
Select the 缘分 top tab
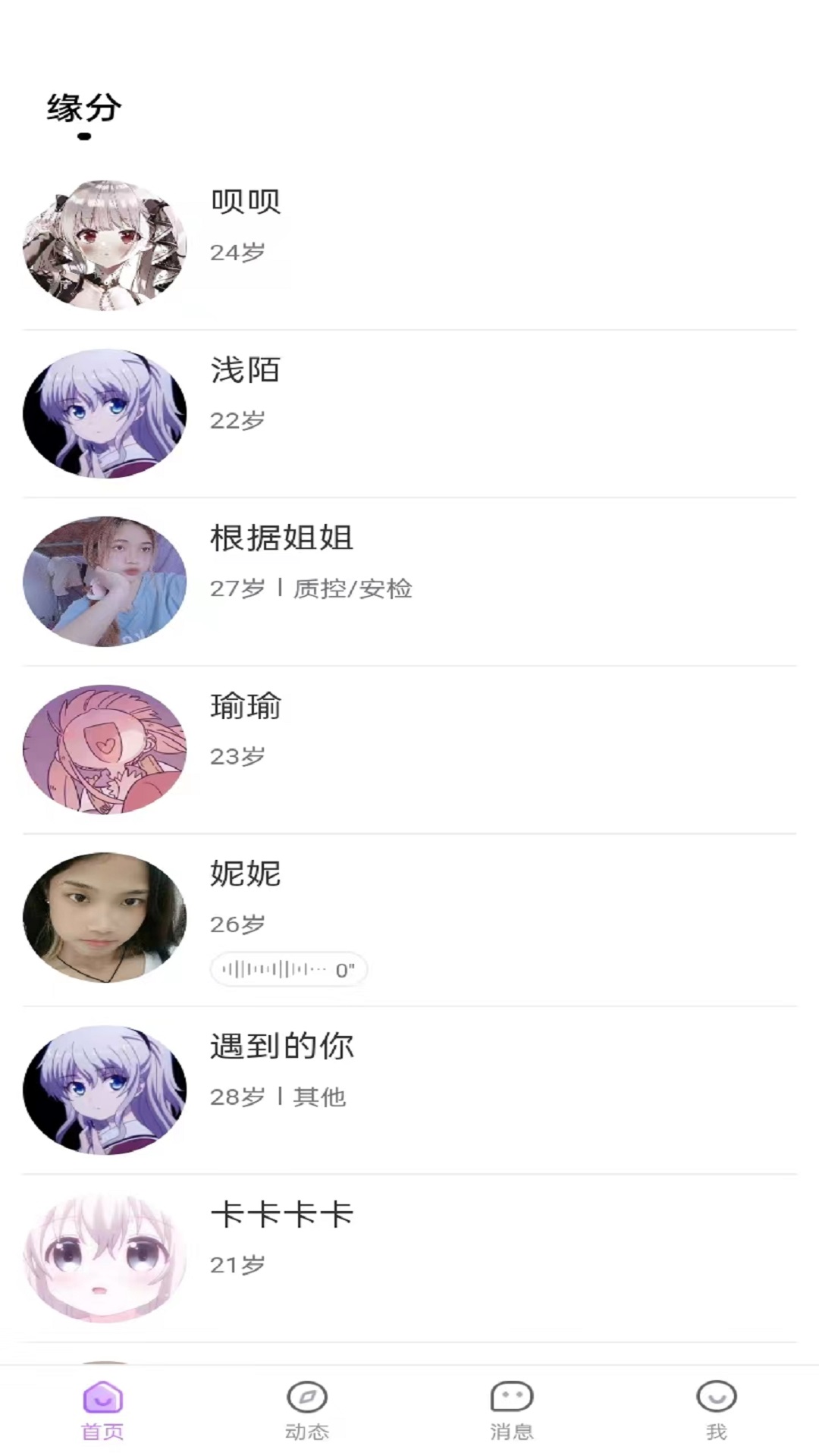tap(84, 108)
